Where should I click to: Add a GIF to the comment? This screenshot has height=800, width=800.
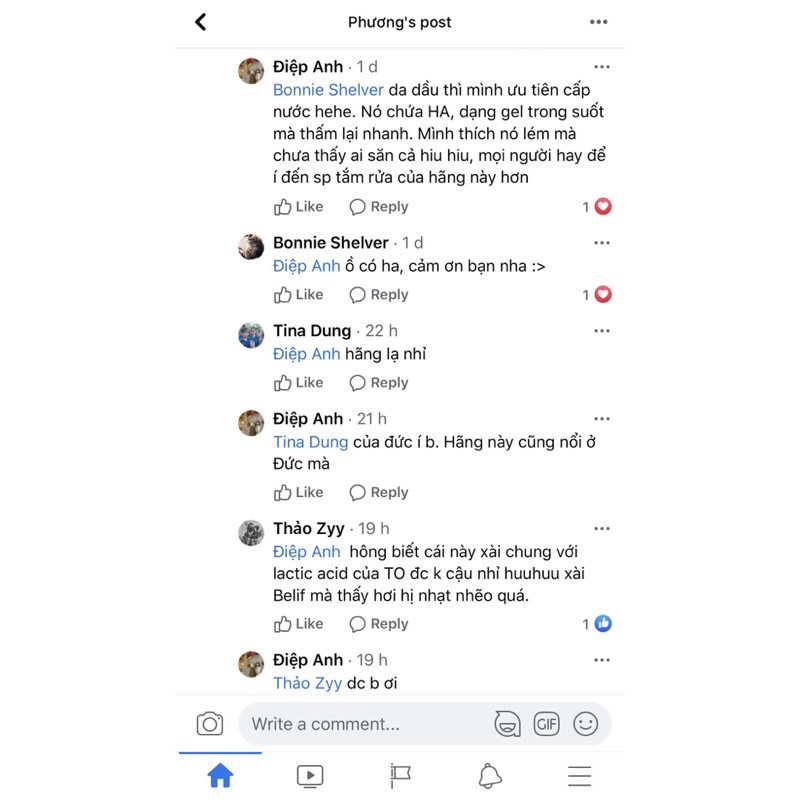point(546,724)
